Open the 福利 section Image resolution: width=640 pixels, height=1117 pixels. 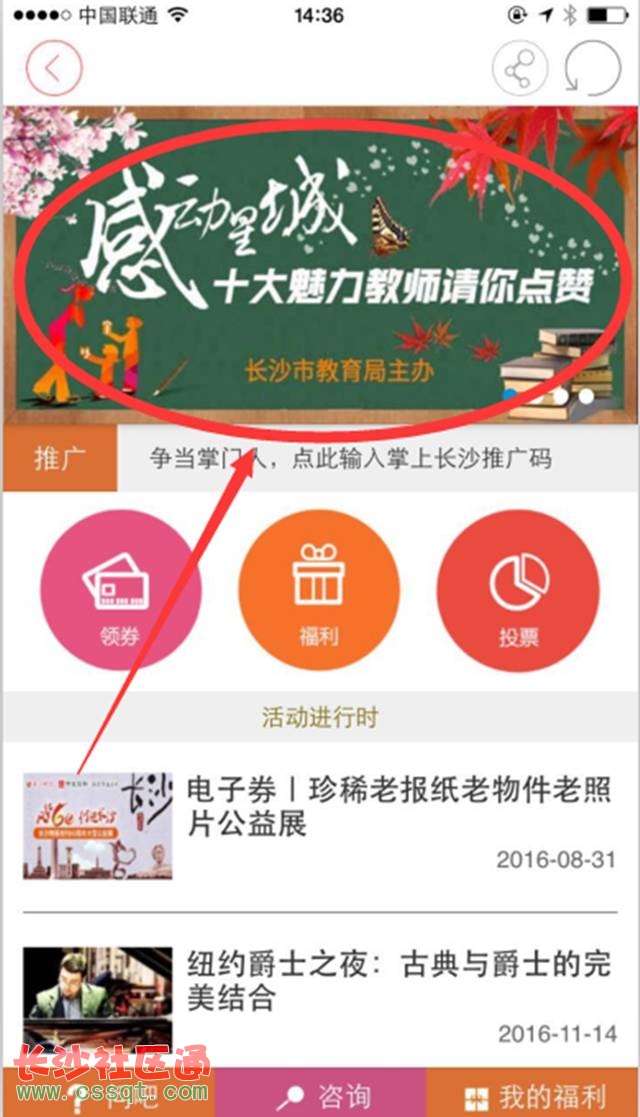(318, 588)
